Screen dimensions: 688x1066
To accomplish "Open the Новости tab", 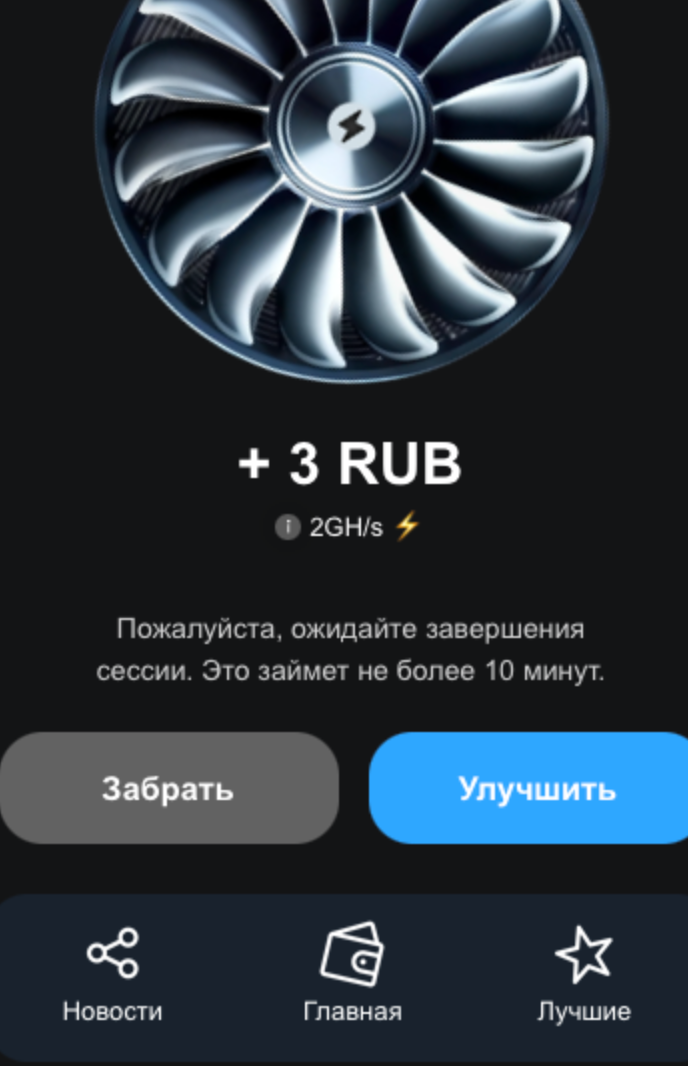I will (x=112, y=975).
